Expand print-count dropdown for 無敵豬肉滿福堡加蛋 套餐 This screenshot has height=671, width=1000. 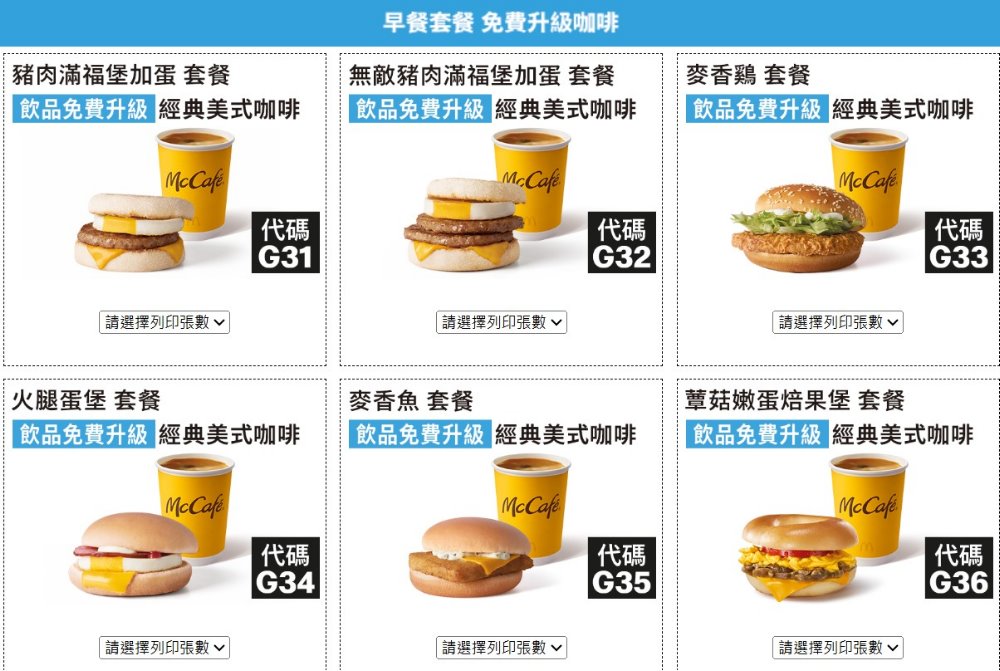502,322
